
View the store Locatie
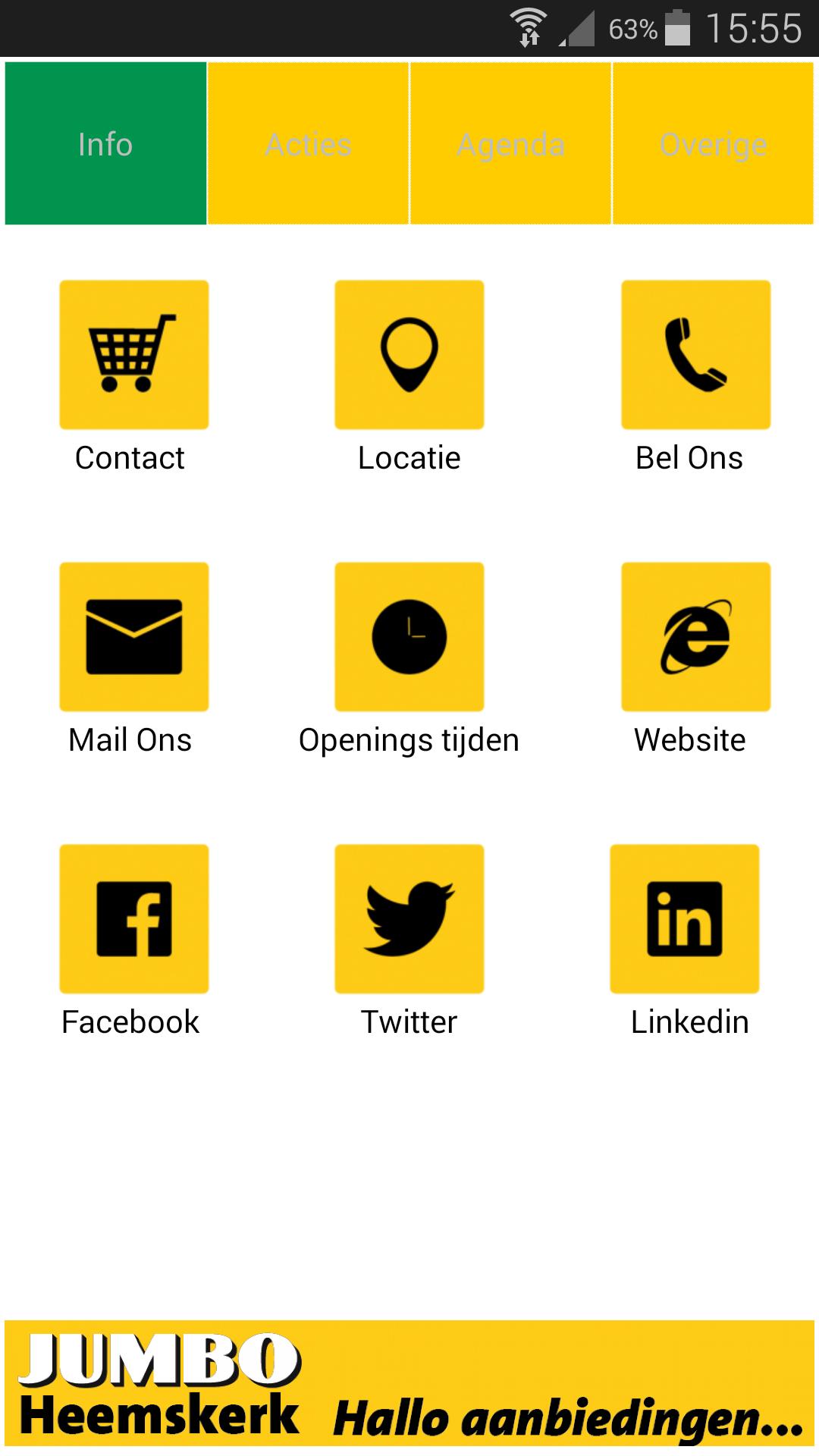point(409,355)
